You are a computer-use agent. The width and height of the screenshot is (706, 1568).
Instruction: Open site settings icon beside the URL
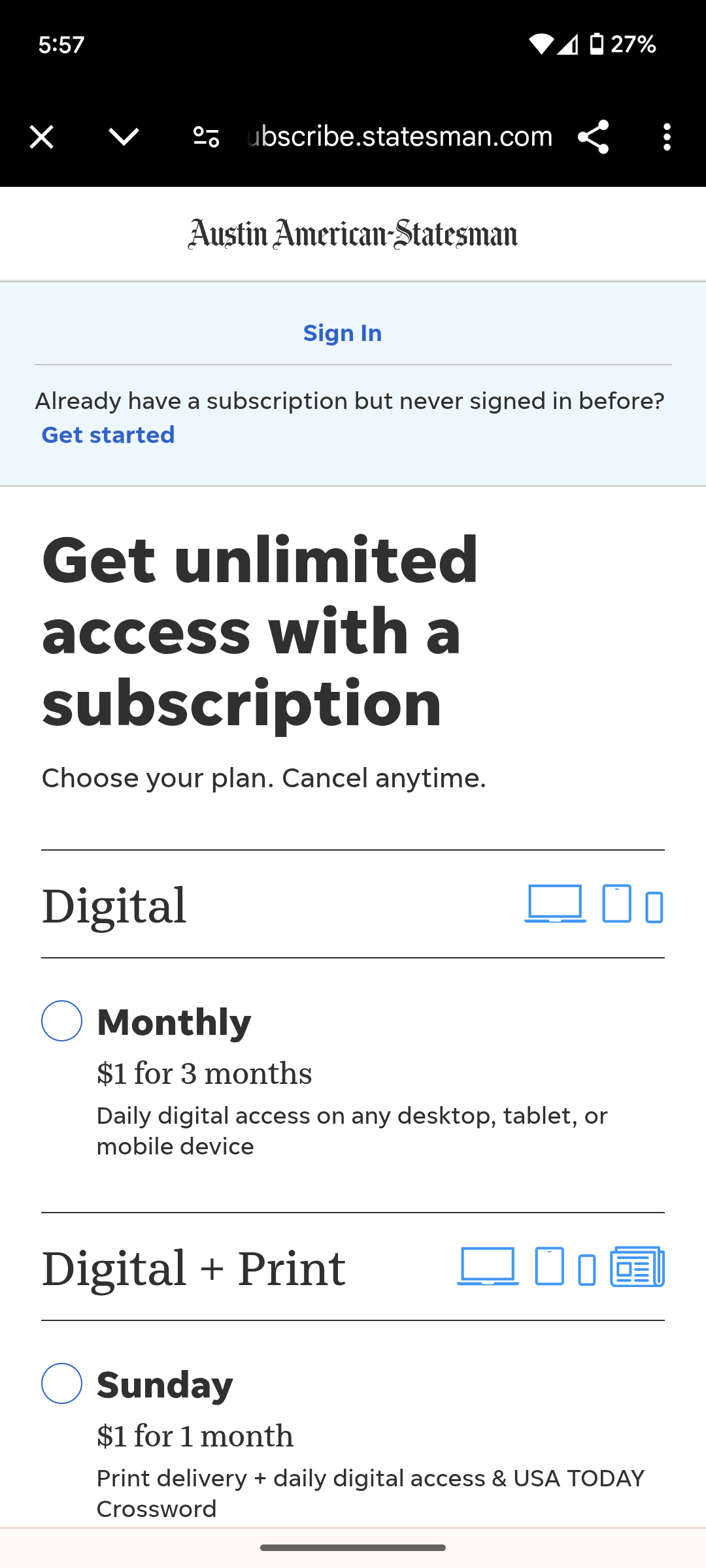pos(206,137)
